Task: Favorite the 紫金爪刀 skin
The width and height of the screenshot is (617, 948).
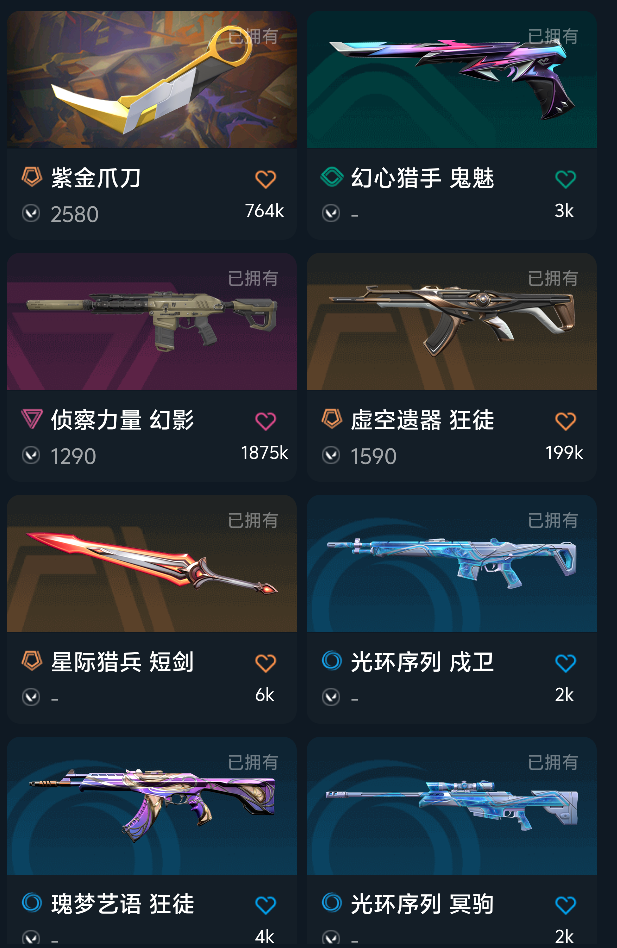Action: click(x=265, y=180)
